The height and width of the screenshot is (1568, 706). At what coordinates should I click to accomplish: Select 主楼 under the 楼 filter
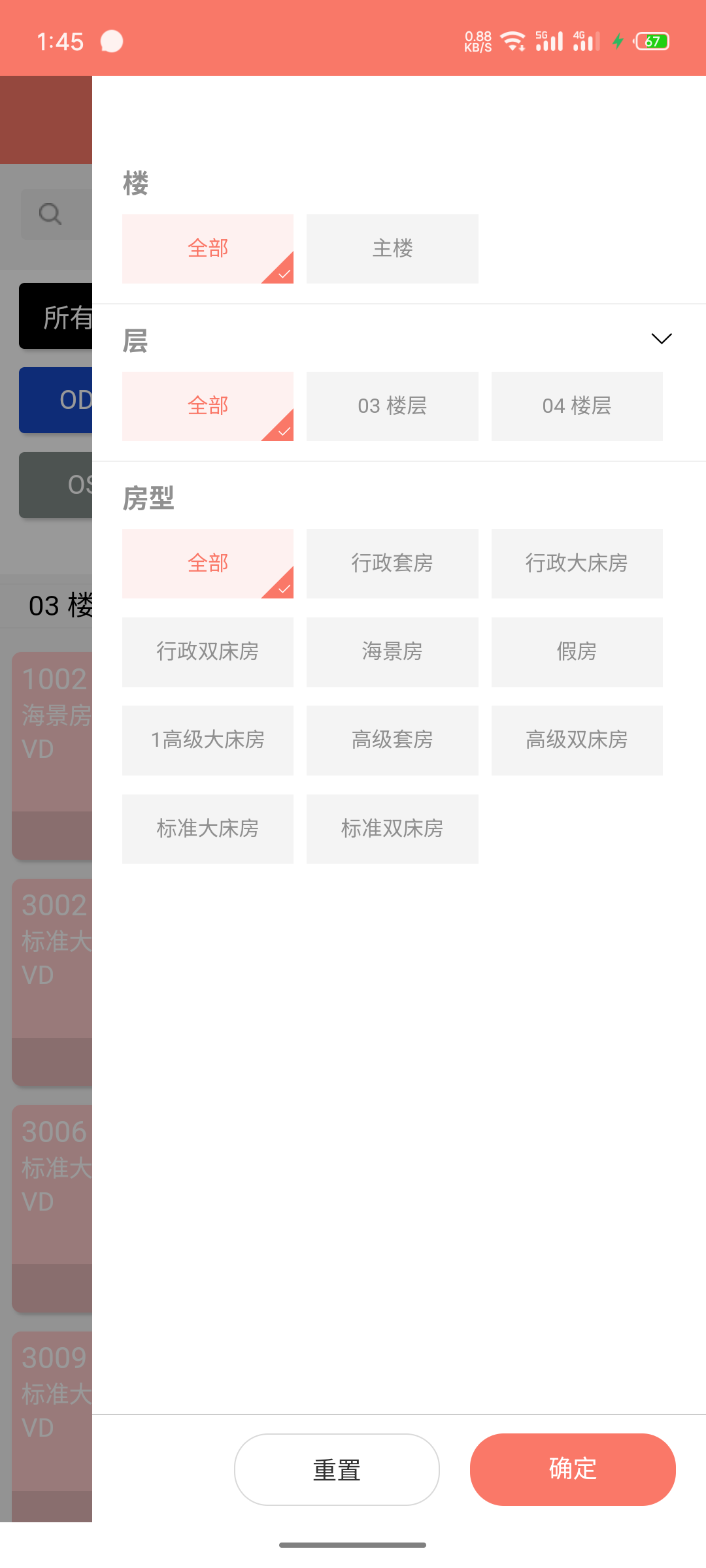[x=392, y=249]
